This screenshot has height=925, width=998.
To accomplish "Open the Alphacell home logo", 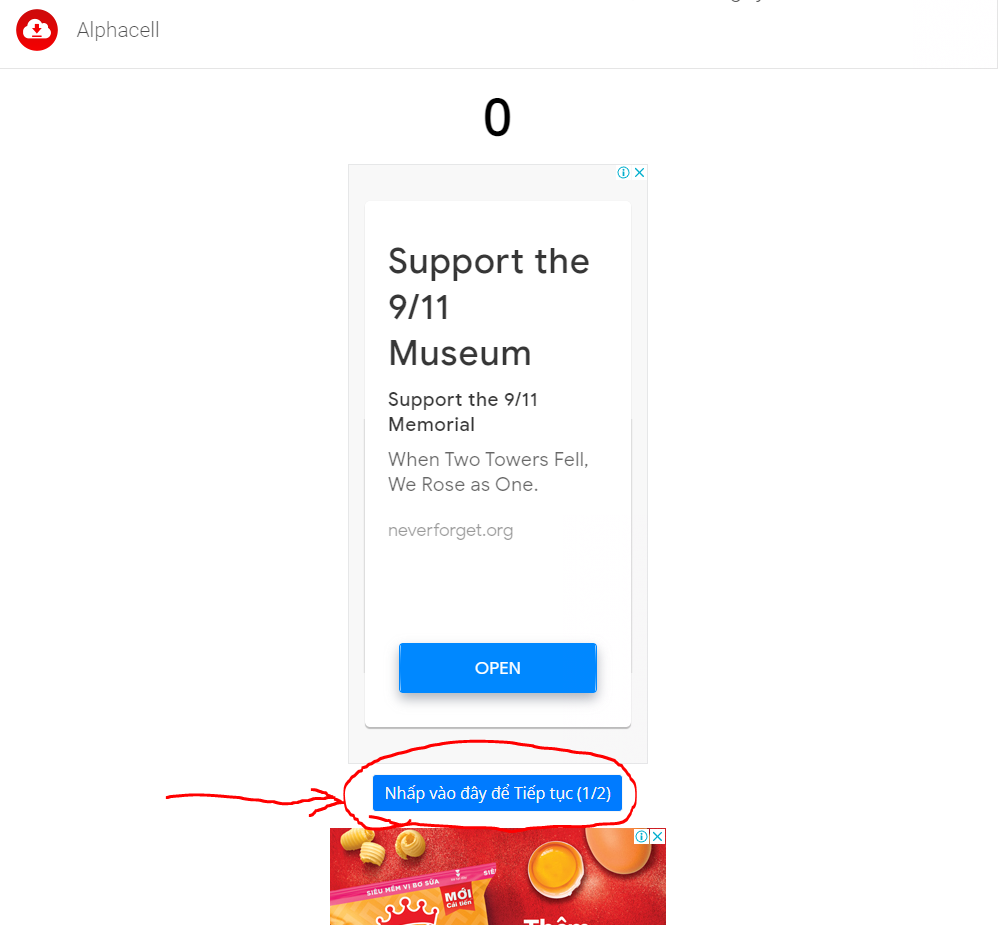I will [37, 29].
